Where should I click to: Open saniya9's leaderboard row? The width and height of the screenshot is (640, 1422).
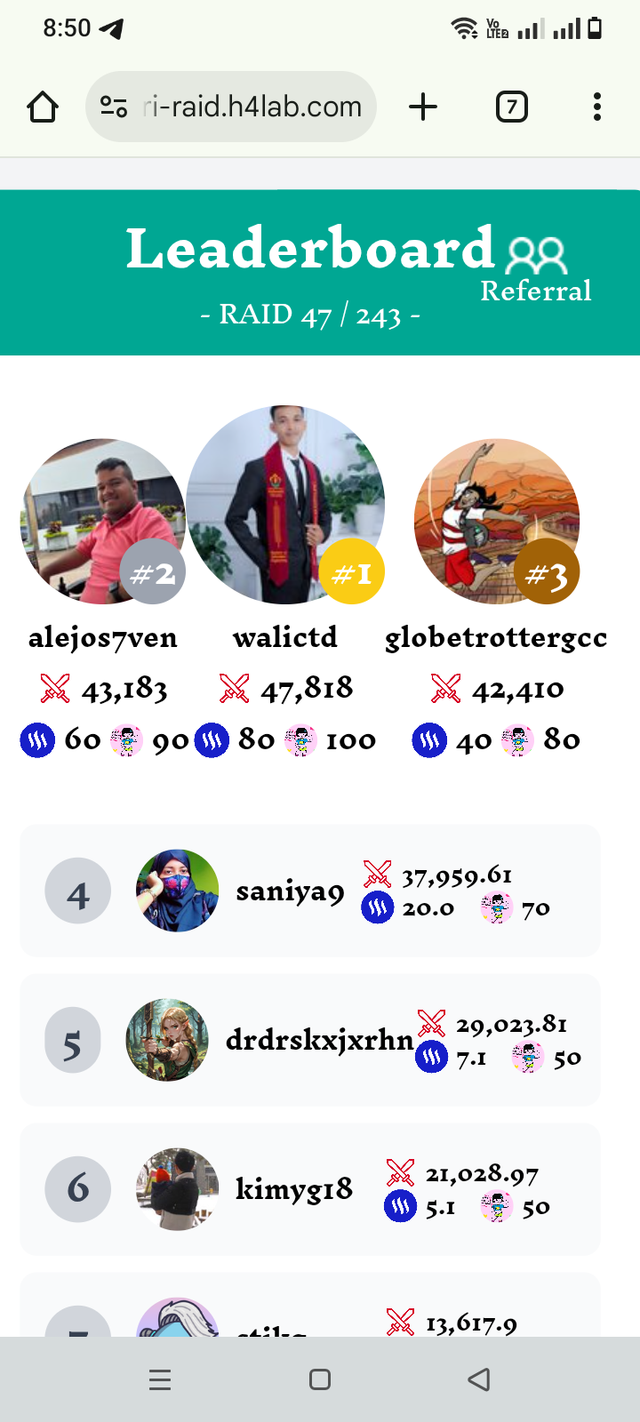click(x=310, y=891)
